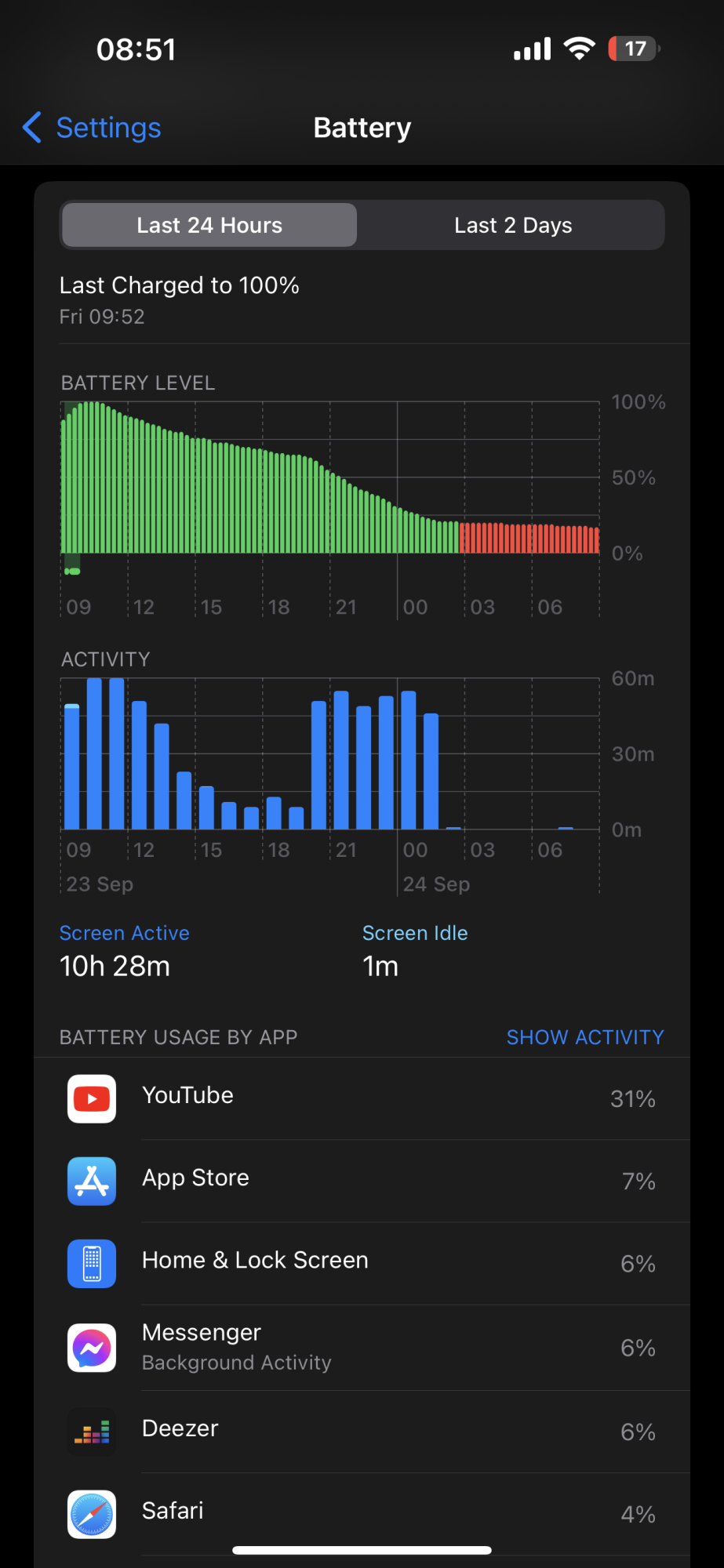The width and height of the screenshot is (724, 1568).
Task: Switch to Last 2 Days view
Action: tap(513, 226)
